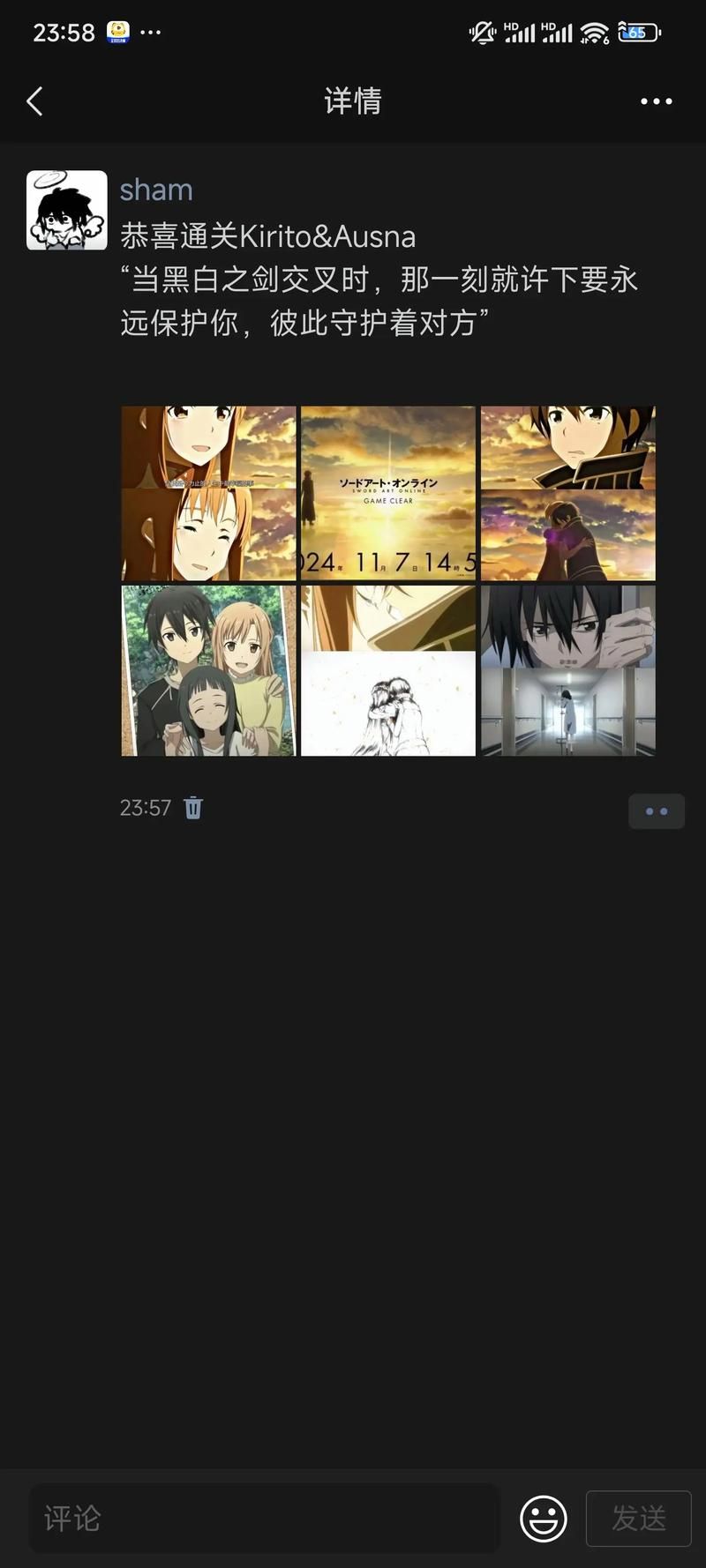Open the family photo with Yui
Image resolution: width=706 pixels, height=1568 pixels.
[x=208, y=670]
